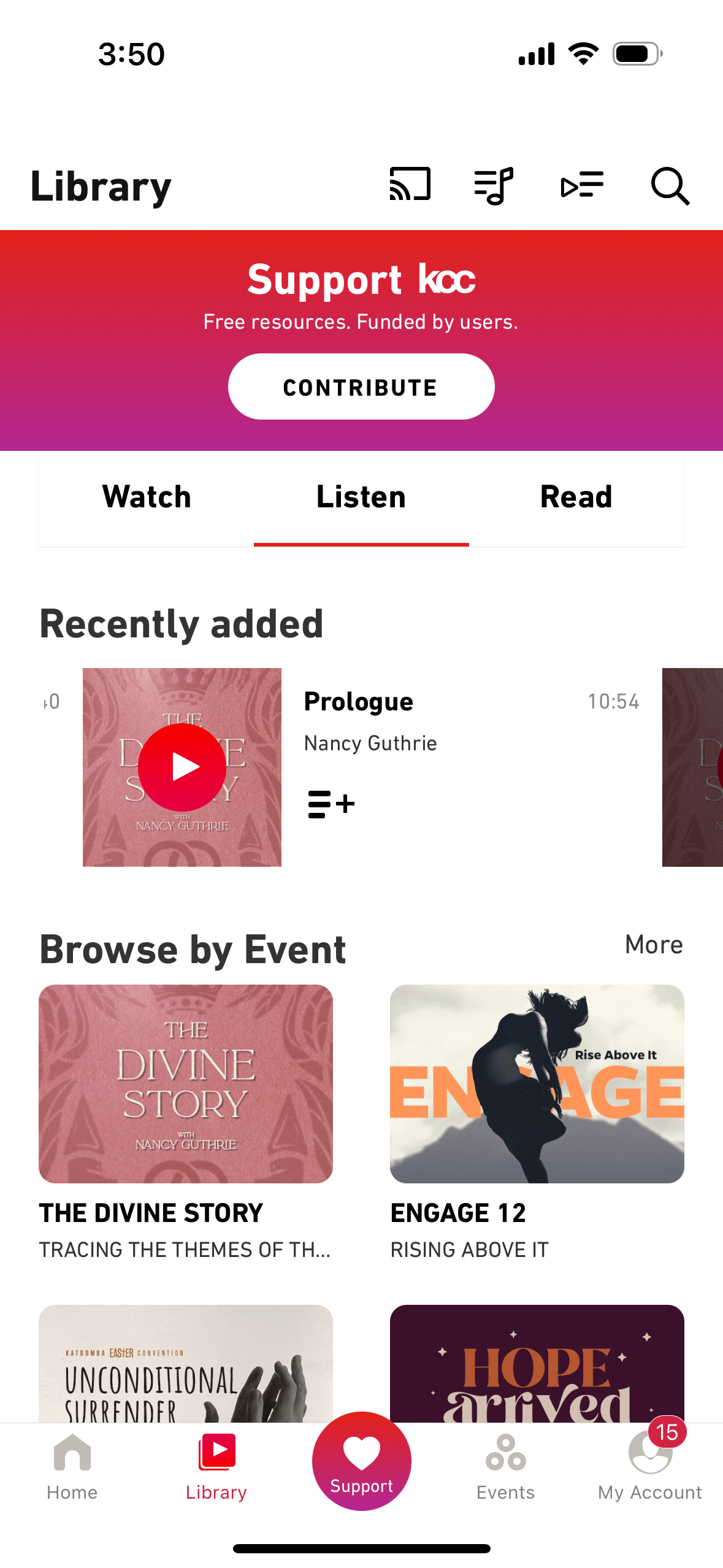Open the search magnifier

pyautogui.click(x=670, y=185)
